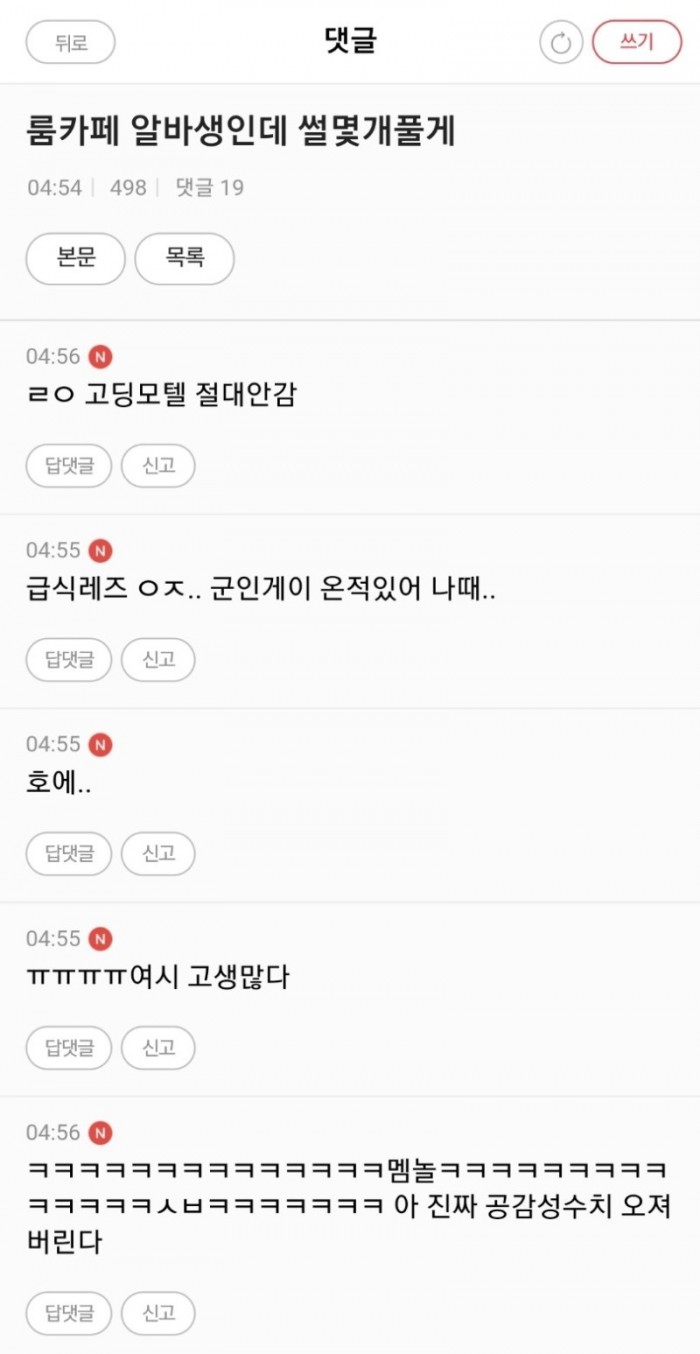This screenshot has height=1354, width=700.
Task: Reply to the 공감성수치 comment
Action: point(69,1313)
